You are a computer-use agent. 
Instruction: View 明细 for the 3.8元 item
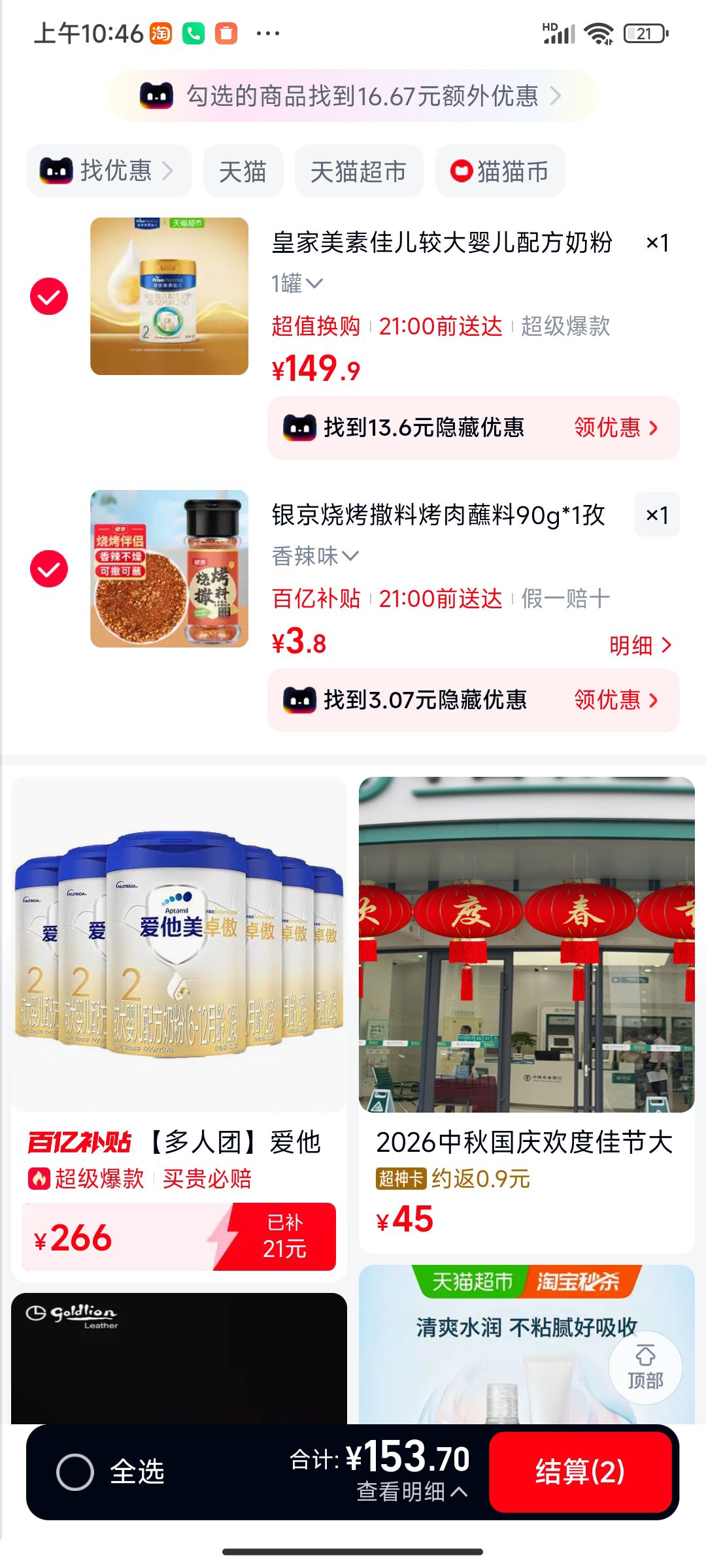pos(640,645)
